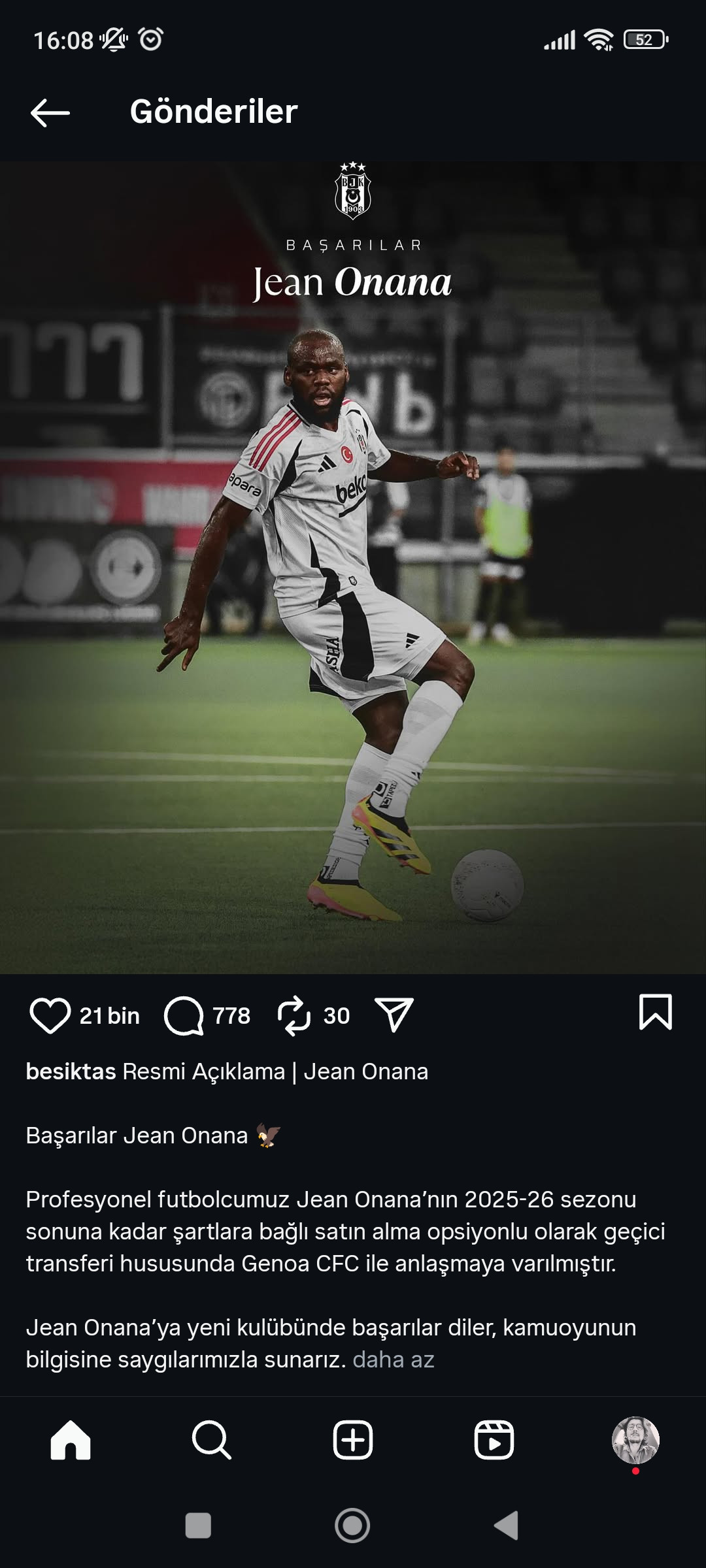Go back from Gönderiler screen
The height and width of the screenshot is (1568, 706).
tap(50, 112)
